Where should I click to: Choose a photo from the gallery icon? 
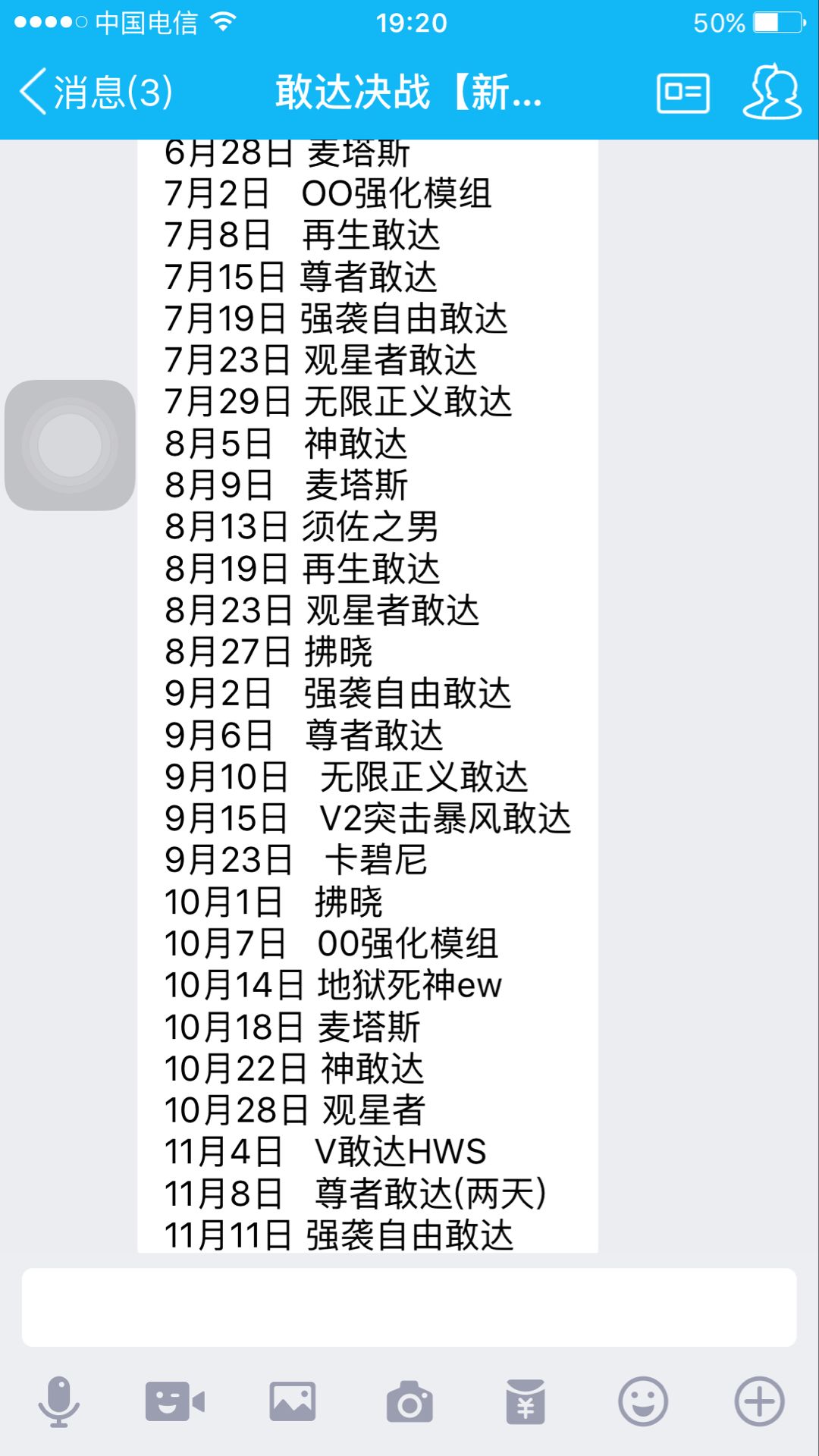click(293, 1401)
